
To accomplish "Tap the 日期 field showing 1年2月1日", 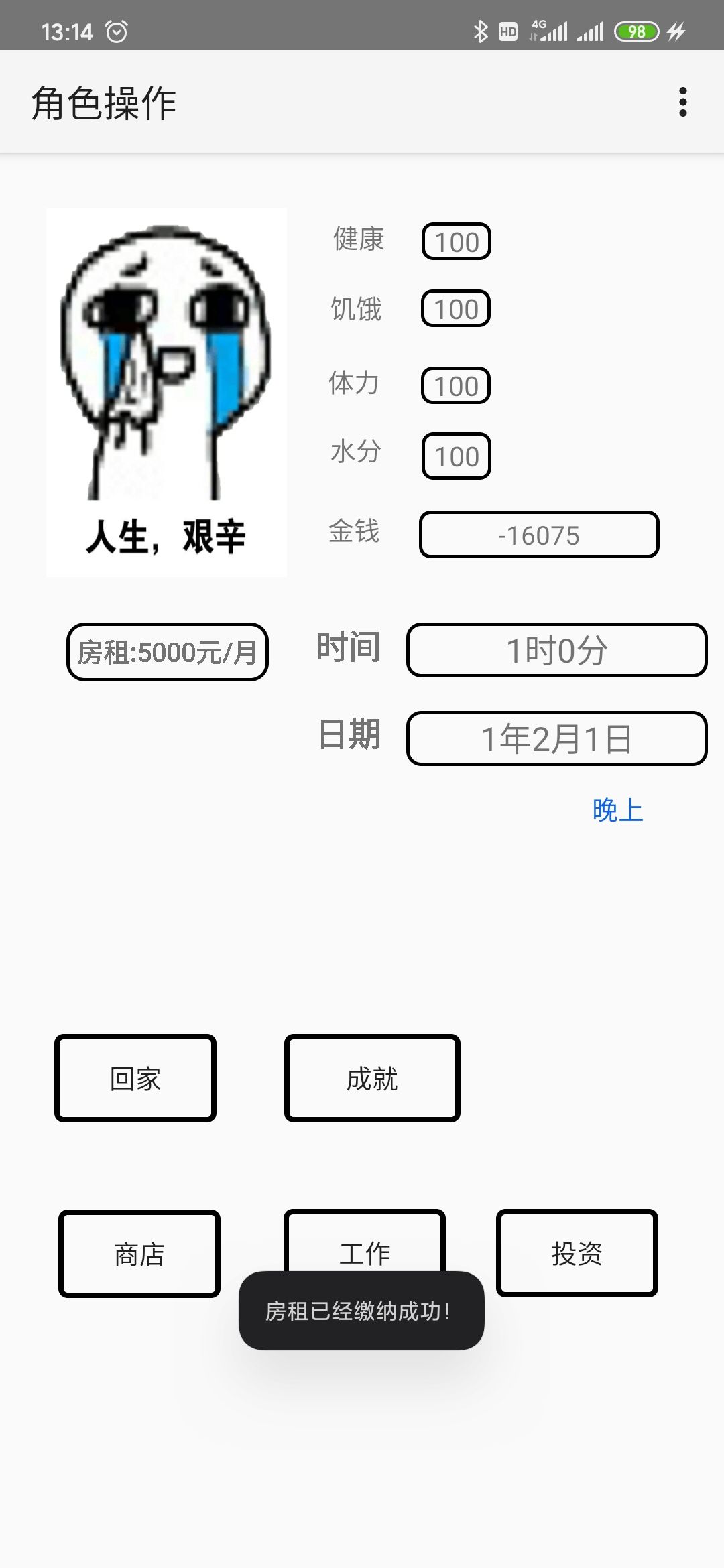I will coord(557,737).
